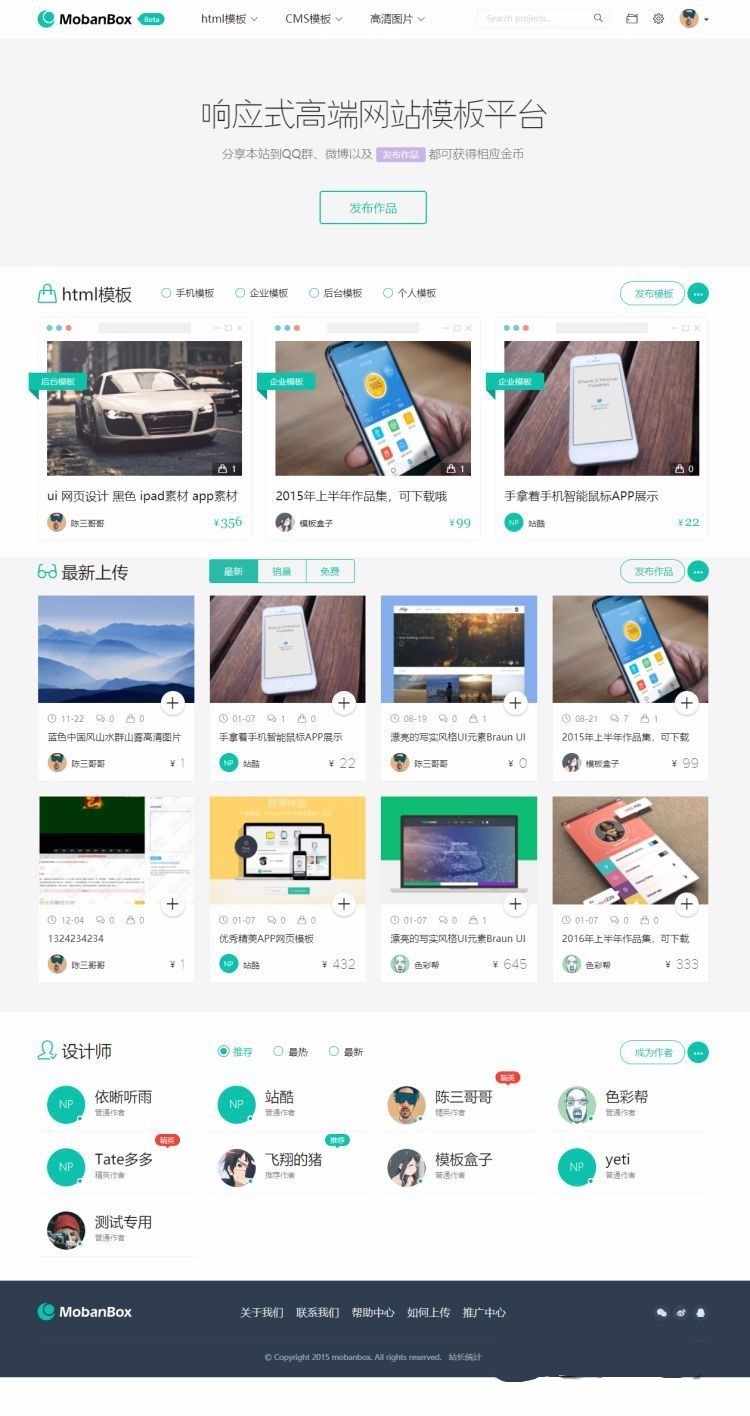
Task: Select the 企业模板 filter
Action: click(262, 293)
